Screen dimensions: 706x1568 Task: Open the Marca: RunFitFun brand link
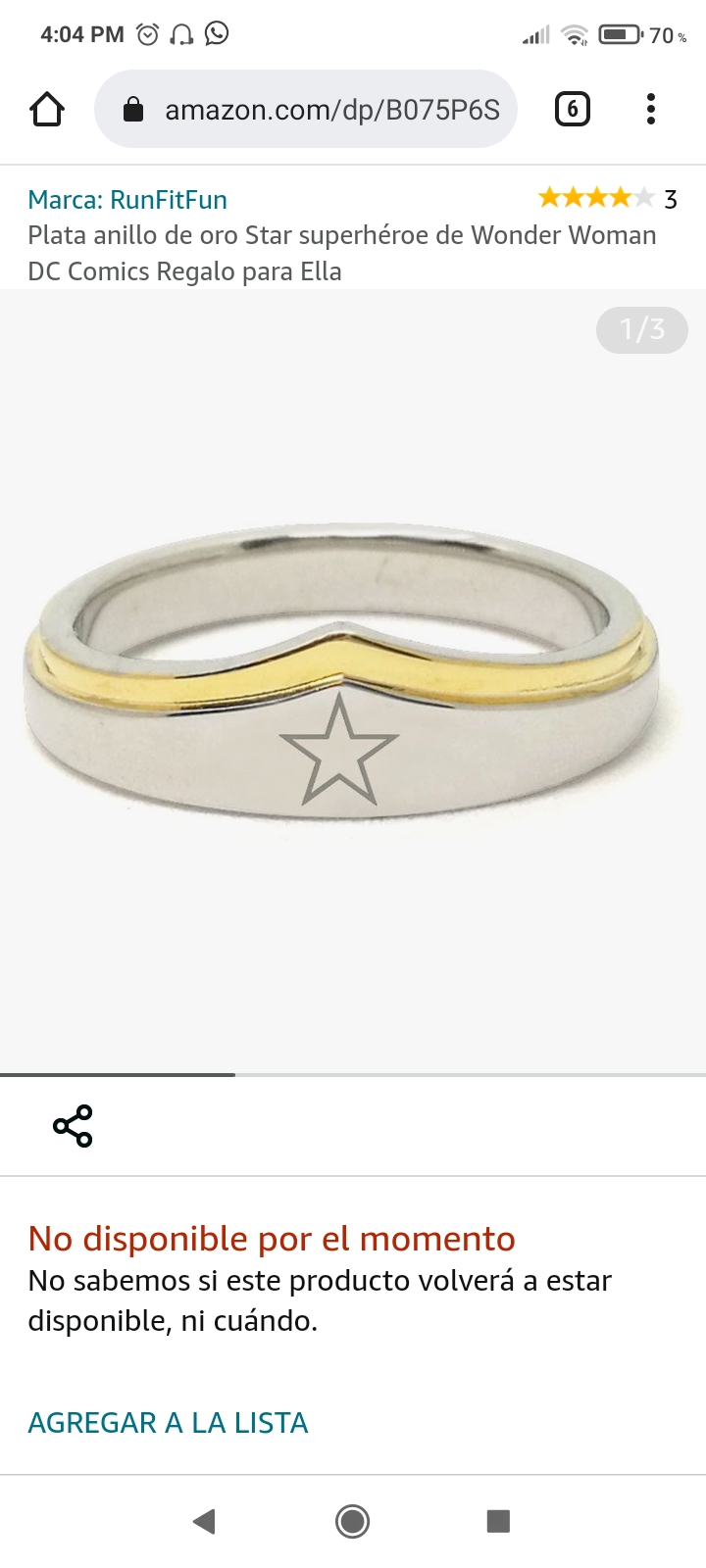coord(127,200)
